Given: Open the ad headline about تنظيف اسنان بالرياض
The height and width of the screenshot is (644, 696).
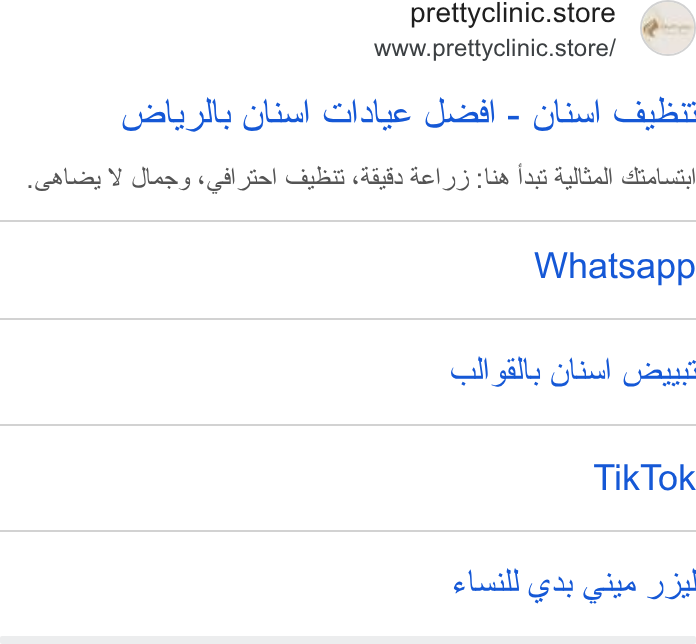Looking at the screenshot, I should coord(408,115).
